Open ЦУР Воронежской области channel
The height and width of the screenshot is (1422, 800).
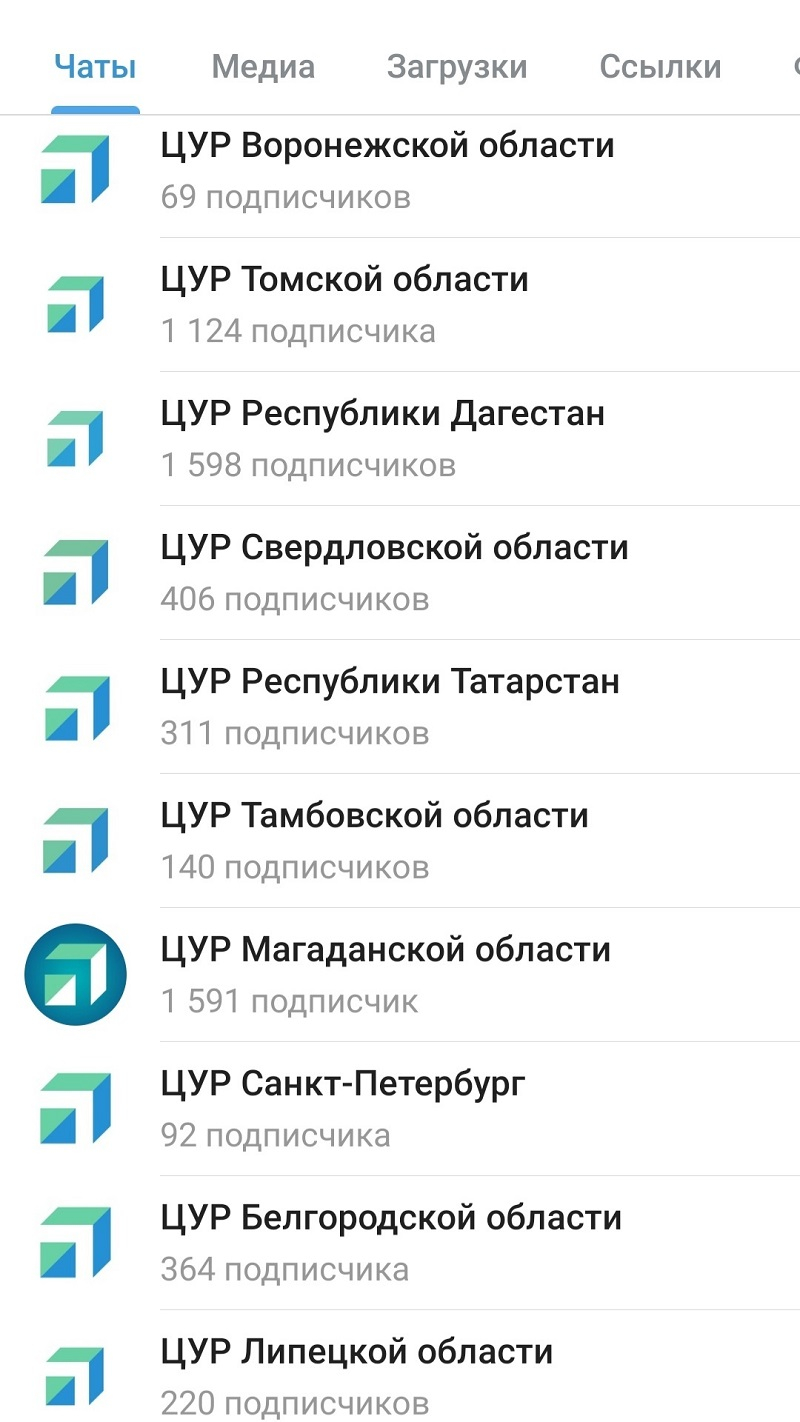tap(400, 171)
